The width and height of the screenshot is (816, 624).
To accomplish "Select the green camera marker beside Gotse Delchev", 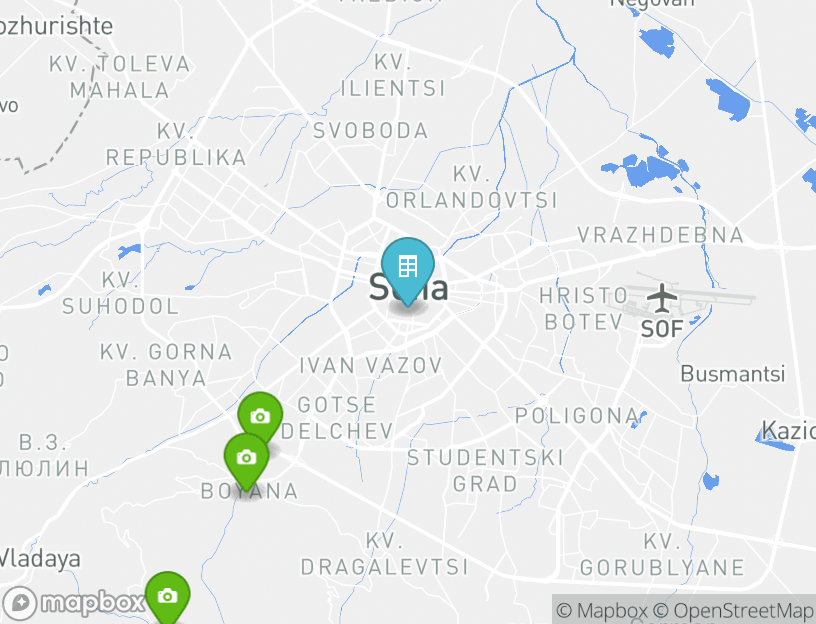I will pos(260,417).
